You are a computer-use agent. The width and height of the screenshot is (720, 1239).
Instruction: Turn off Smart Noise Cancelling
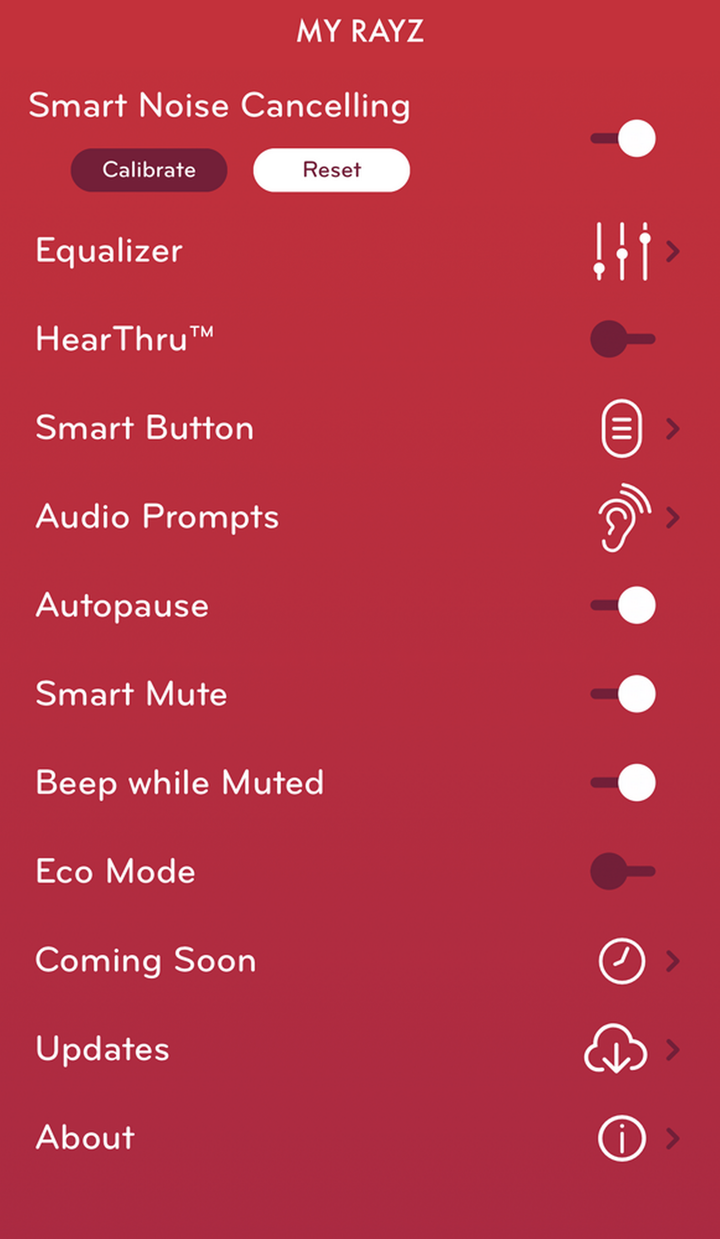coord(623,139)
